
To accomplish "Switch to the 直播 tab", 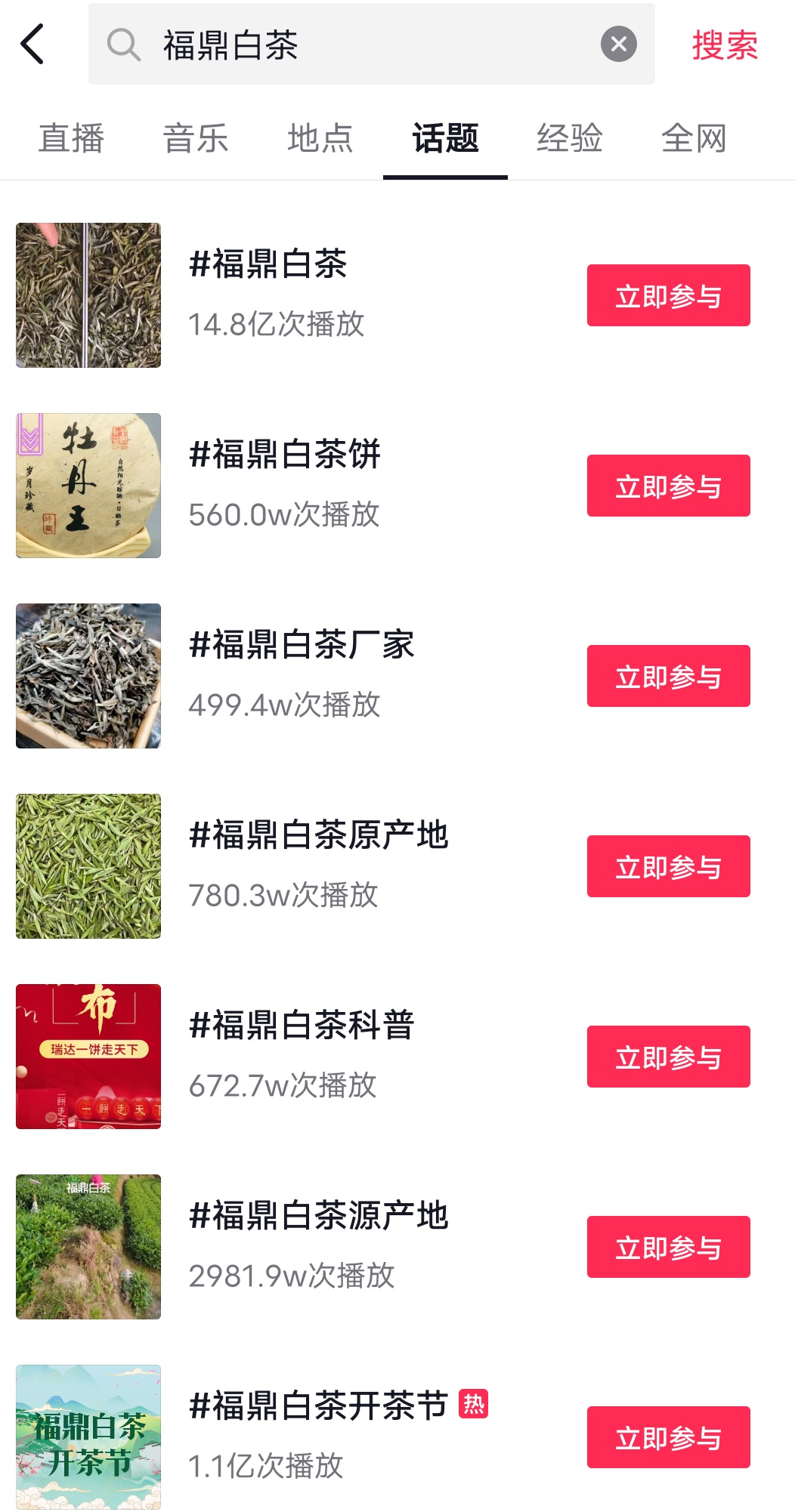I will [x=71, y=139].
